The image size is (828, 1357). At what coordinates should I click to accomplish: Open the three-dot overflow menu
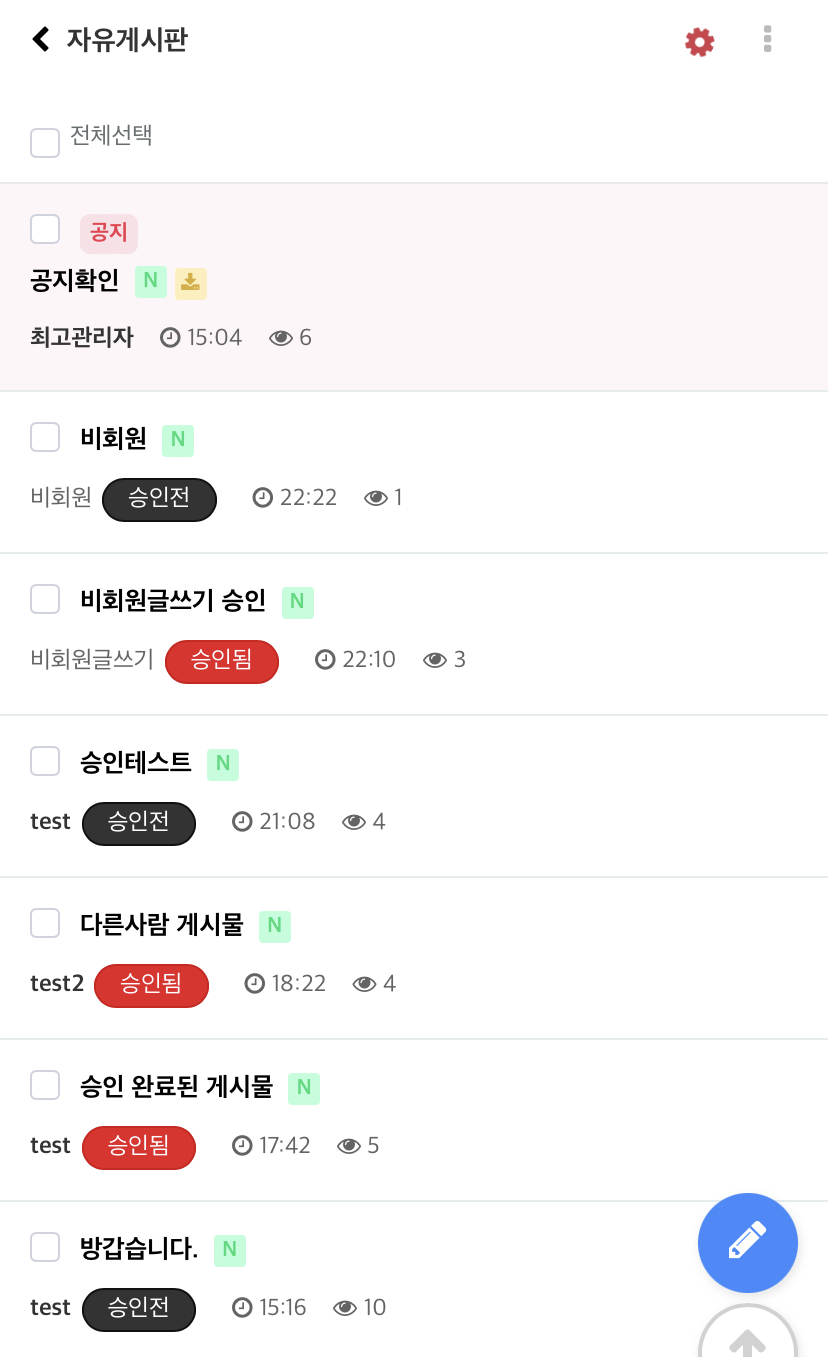[767, 39]
